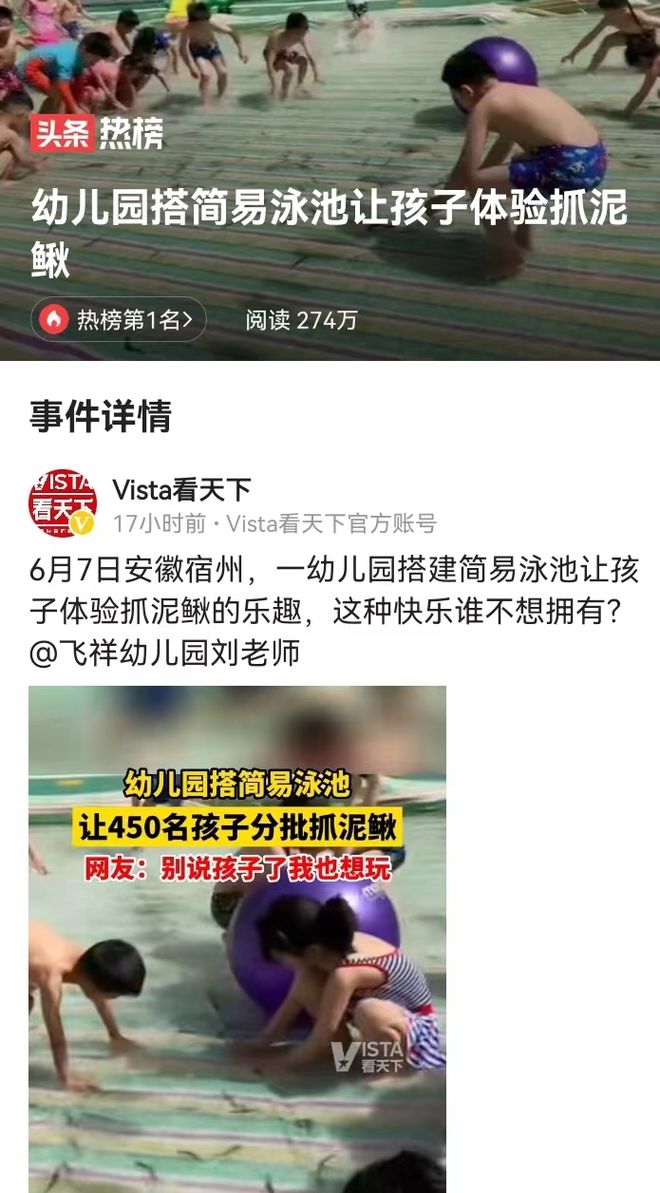Play the kindergarten loach-catching video
The width and height of the screenshot is (660, 1193).
[x=237, y=938]
